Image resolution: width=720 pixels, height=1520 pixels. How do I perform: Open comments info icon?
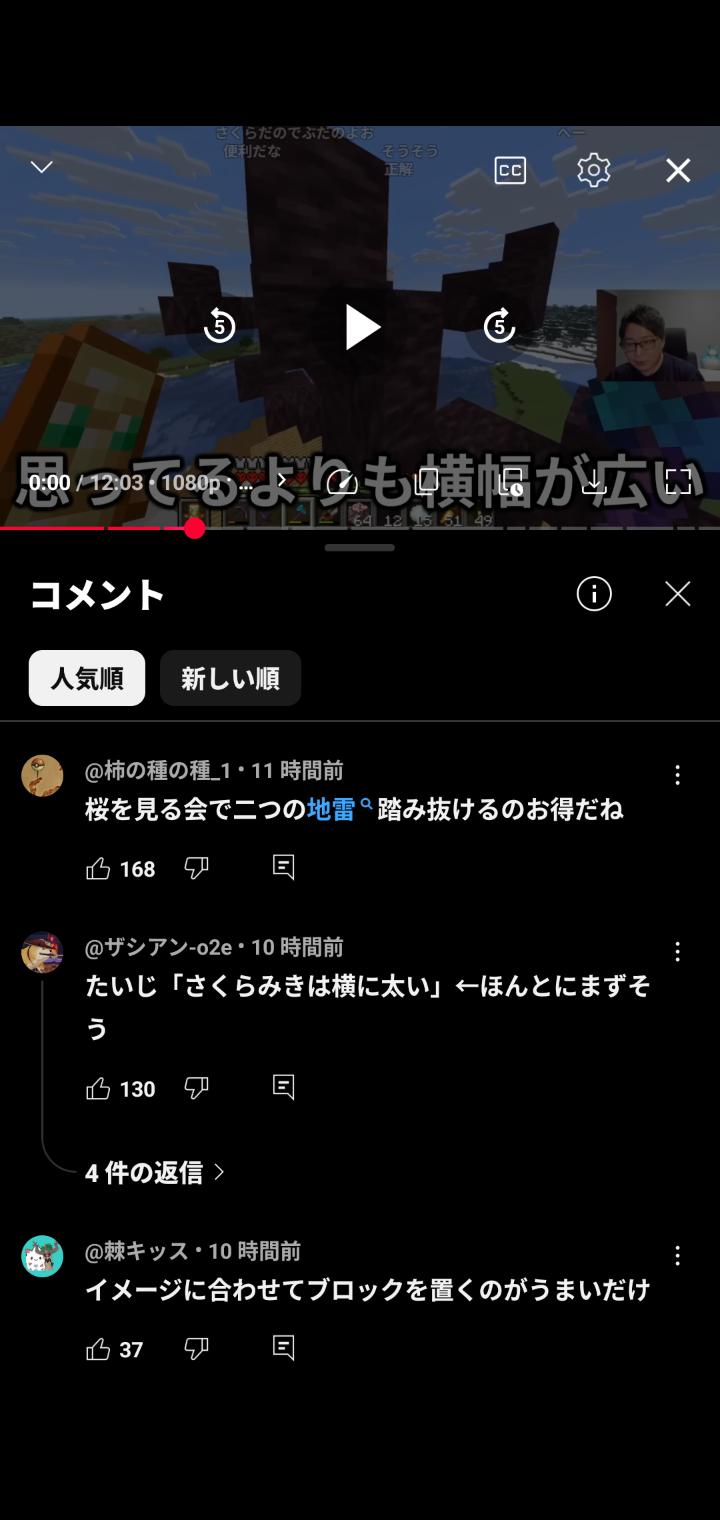(x=594, y=594)
